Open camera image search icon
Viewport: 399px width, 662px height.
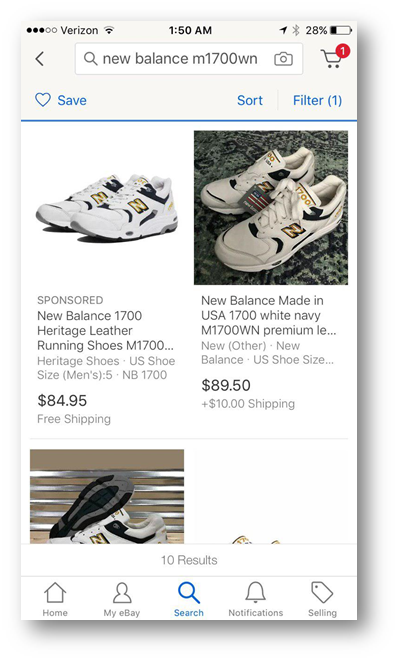point(283,59)
